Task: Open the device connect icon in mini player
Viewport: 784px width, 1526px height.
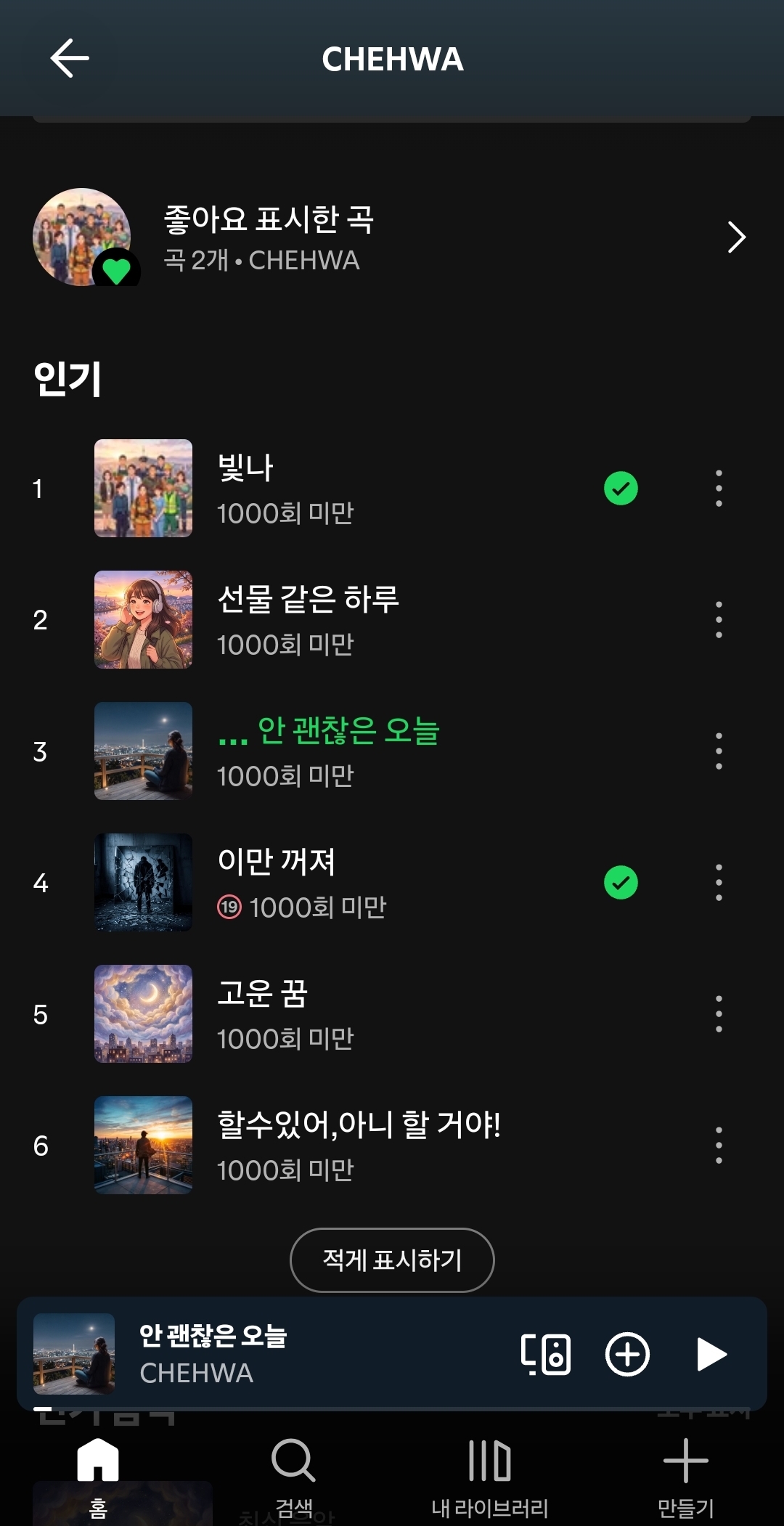Action: tap(546, 1355)
